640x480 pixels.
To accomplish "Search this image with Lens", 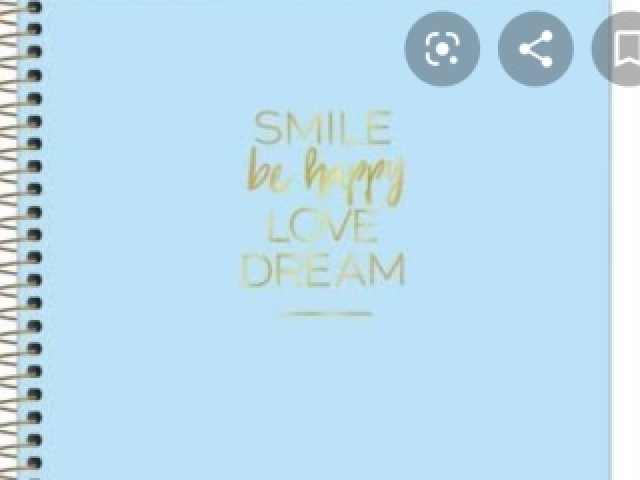I will (x=442, y=49).
